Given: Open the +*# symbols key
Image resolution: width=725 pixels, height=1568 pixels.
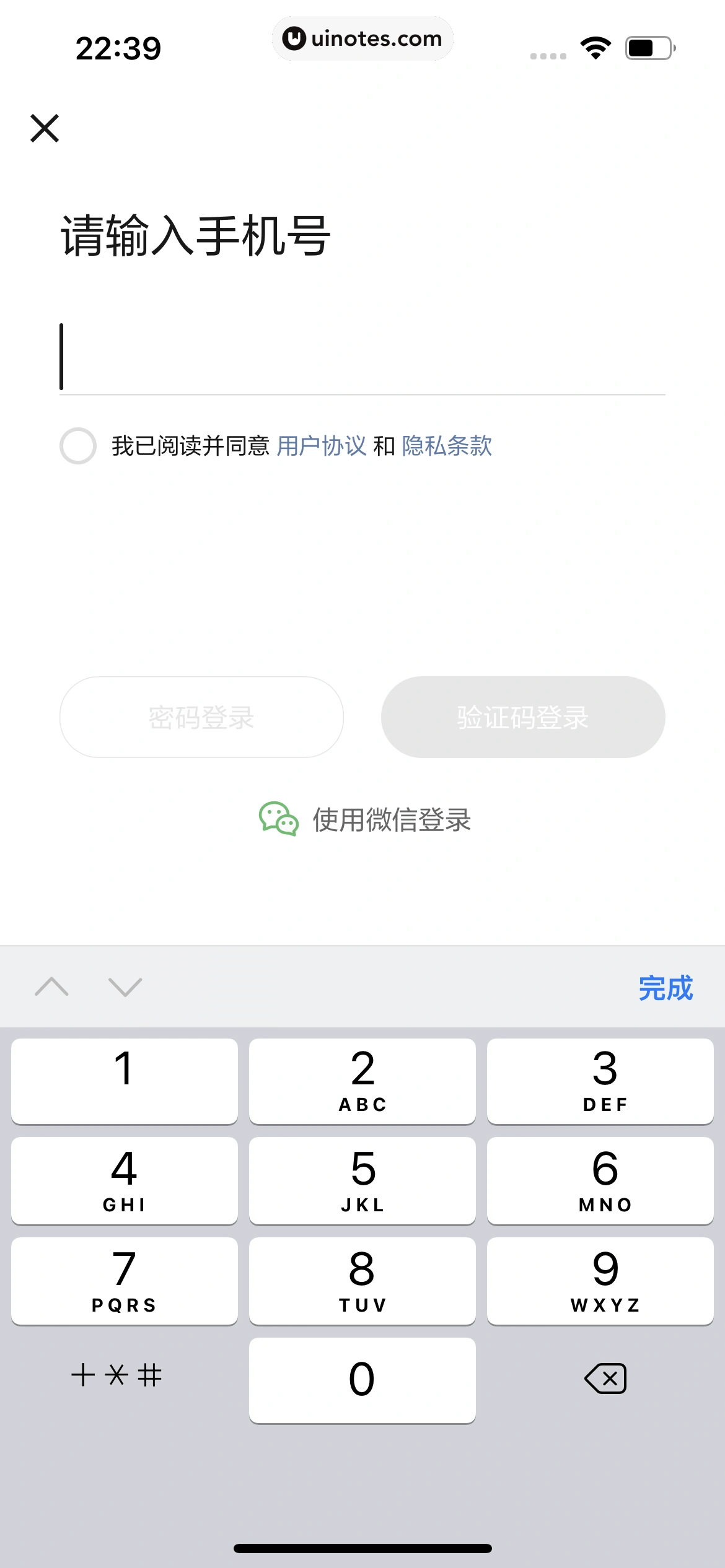Looking at the screenshot, I should click(116, 1376).
